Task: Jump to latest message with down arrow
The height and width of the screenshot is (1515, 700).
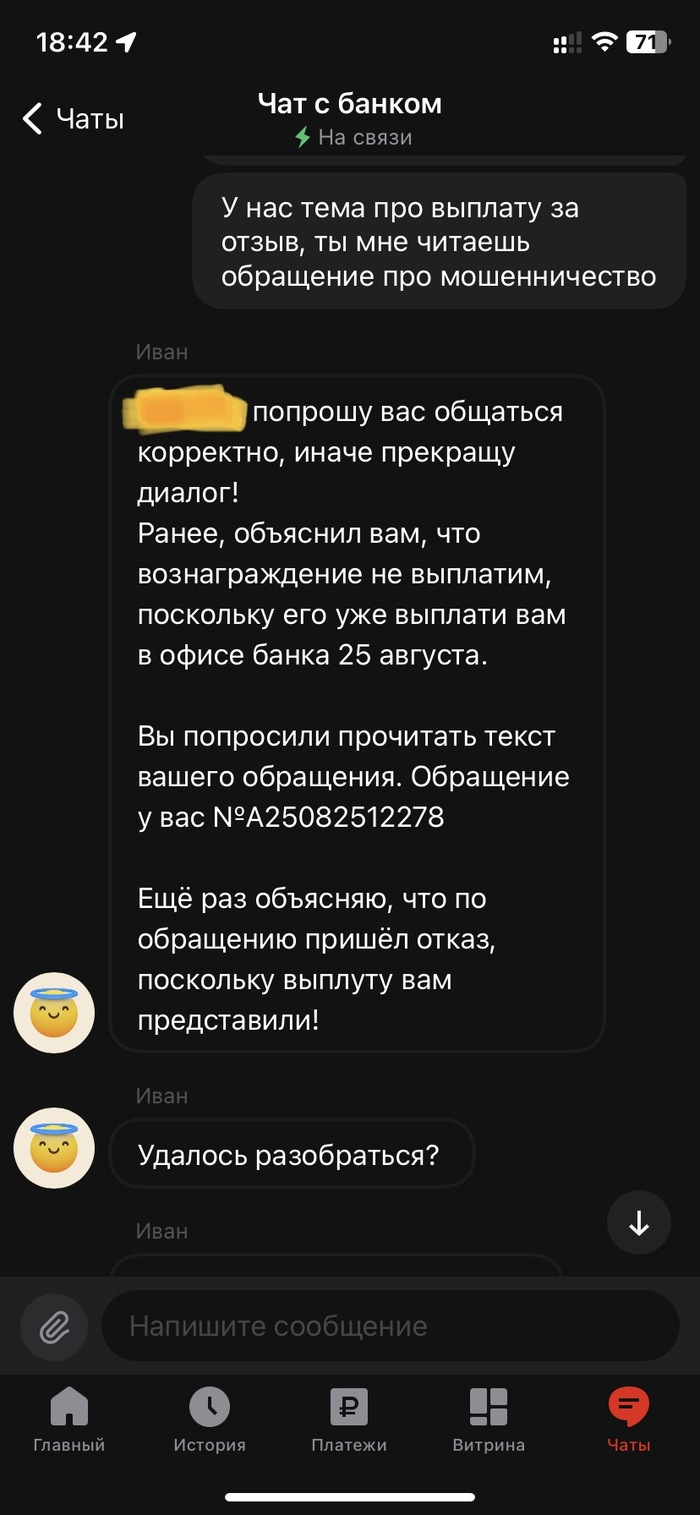Action: 639,1223
